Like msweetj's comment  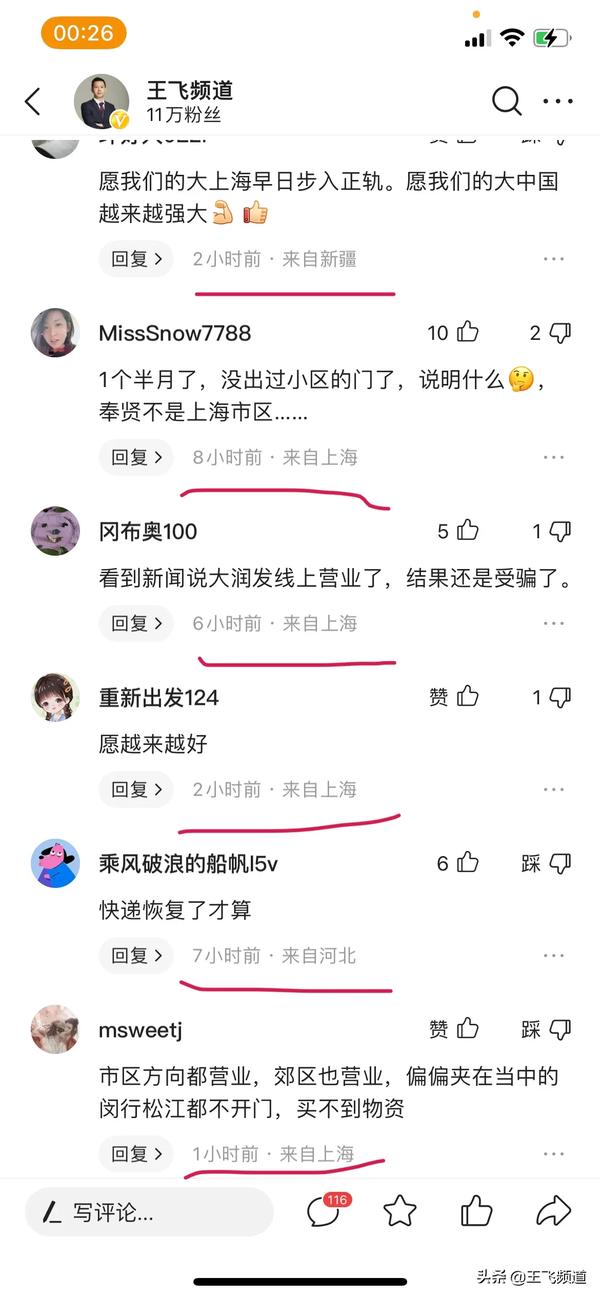pos(467,1029)
